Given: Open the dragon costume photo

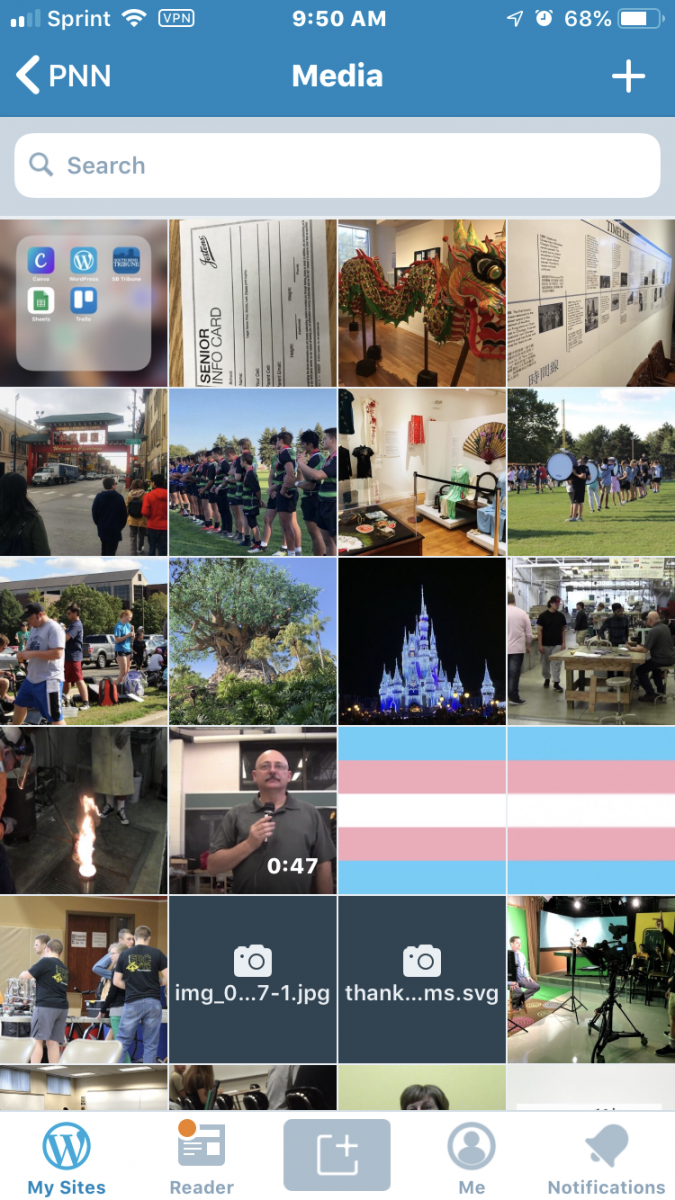Looking at the screenshot, I should coord(422,303).
